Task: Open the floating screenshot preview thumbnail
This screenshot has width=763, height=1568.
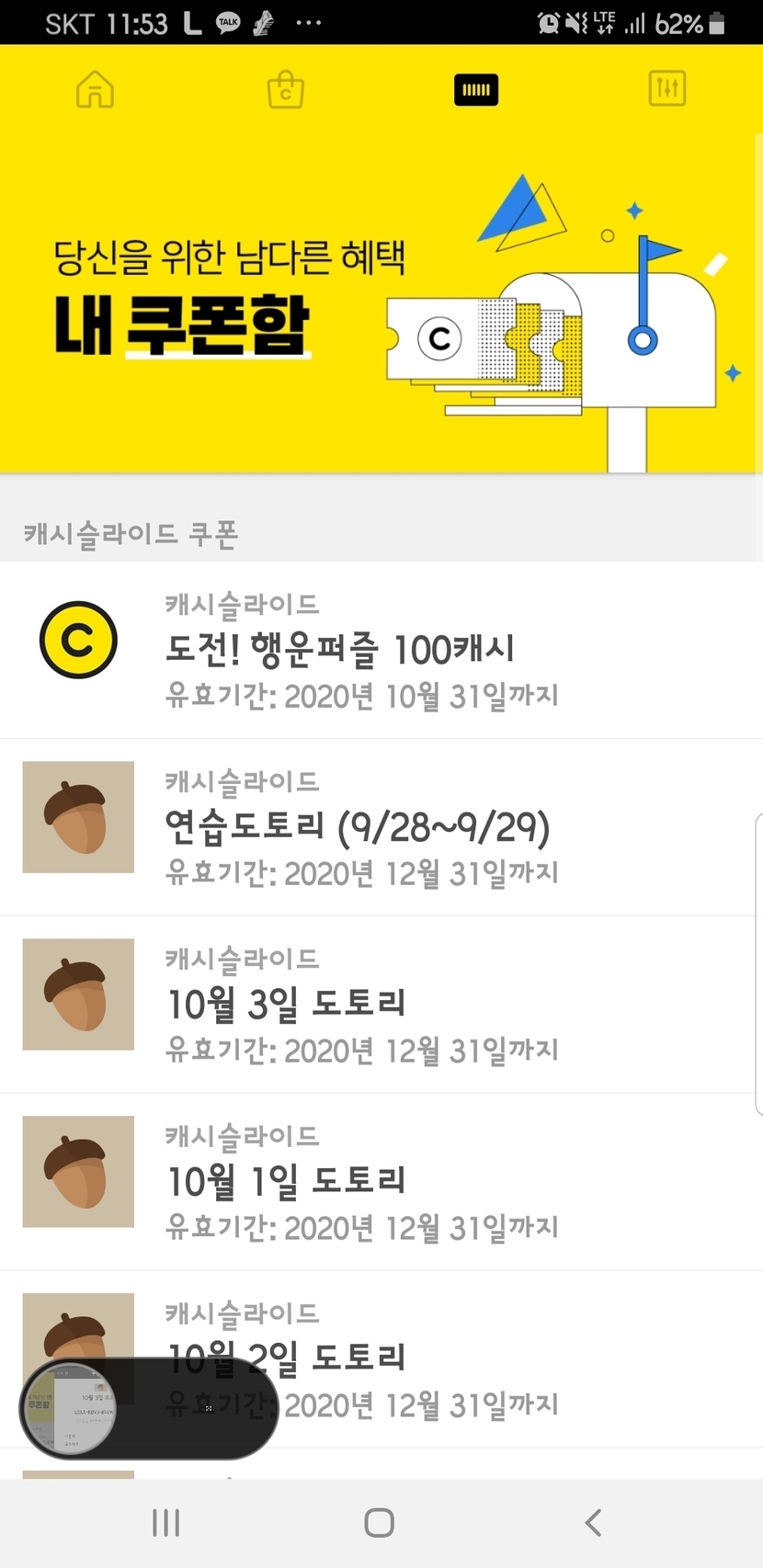Action: [70, 1408]
